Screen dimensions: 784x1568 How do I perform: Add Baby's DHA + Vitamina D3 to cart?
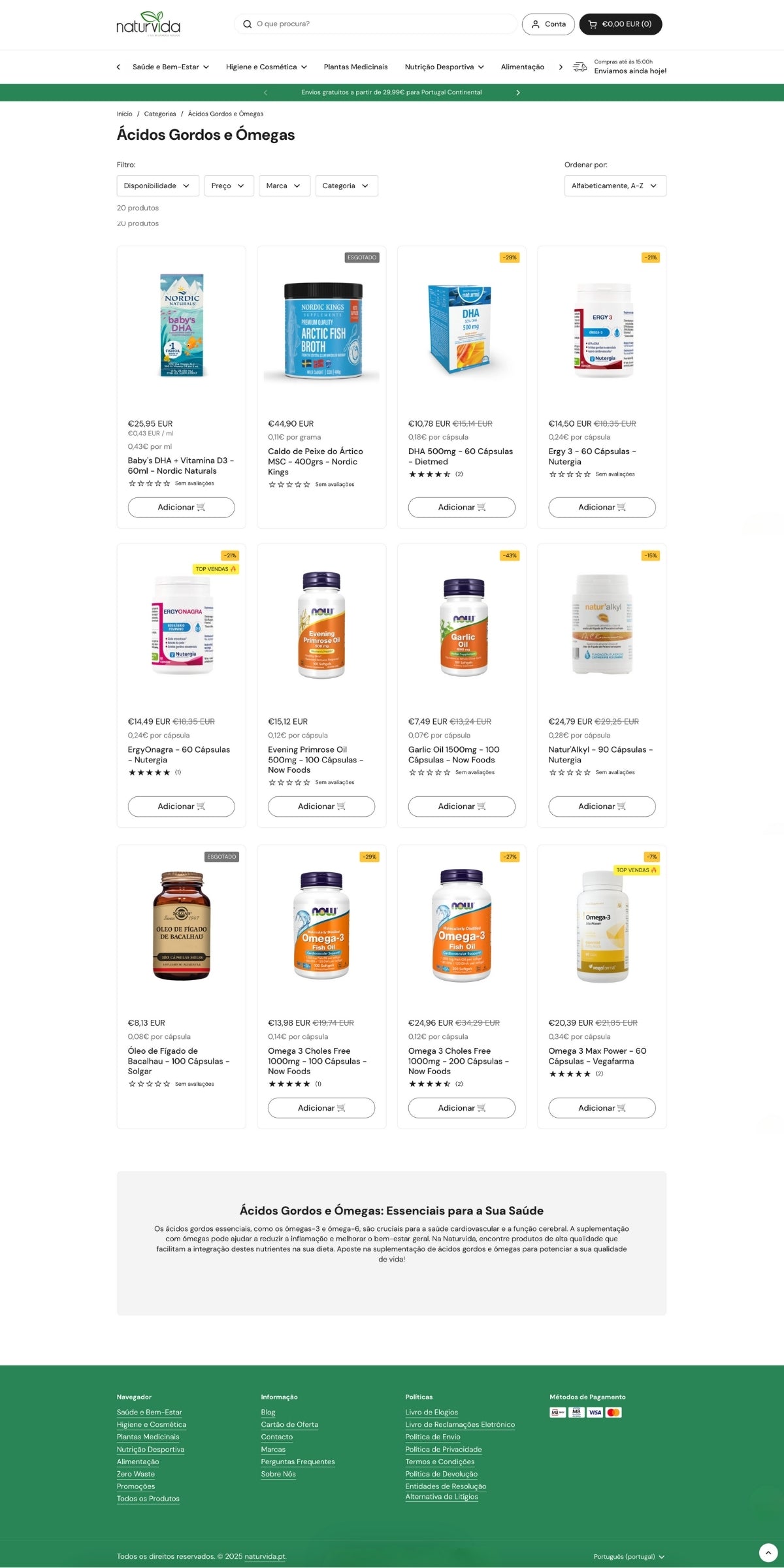(x=181, y=508)
